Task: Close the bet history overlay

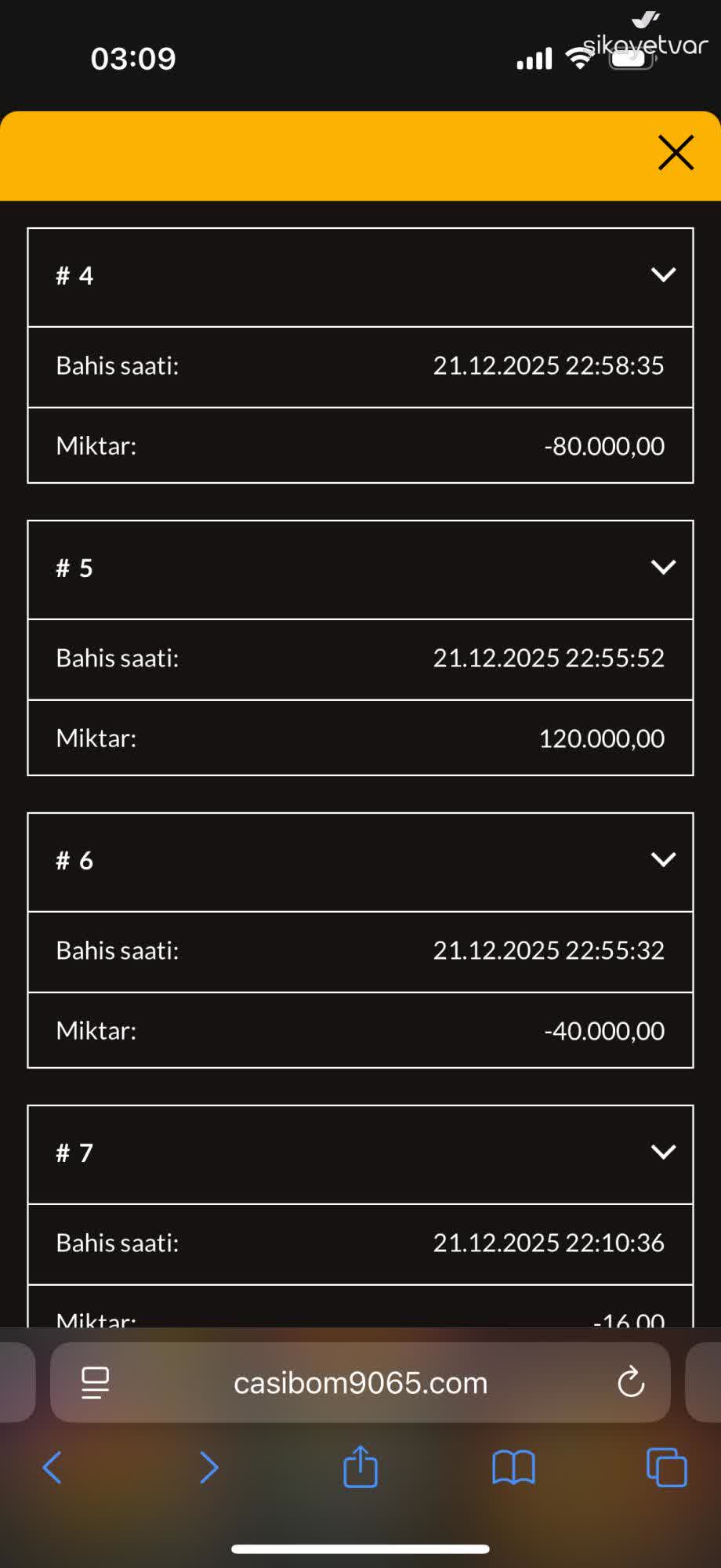Action: tap(675, 153)
